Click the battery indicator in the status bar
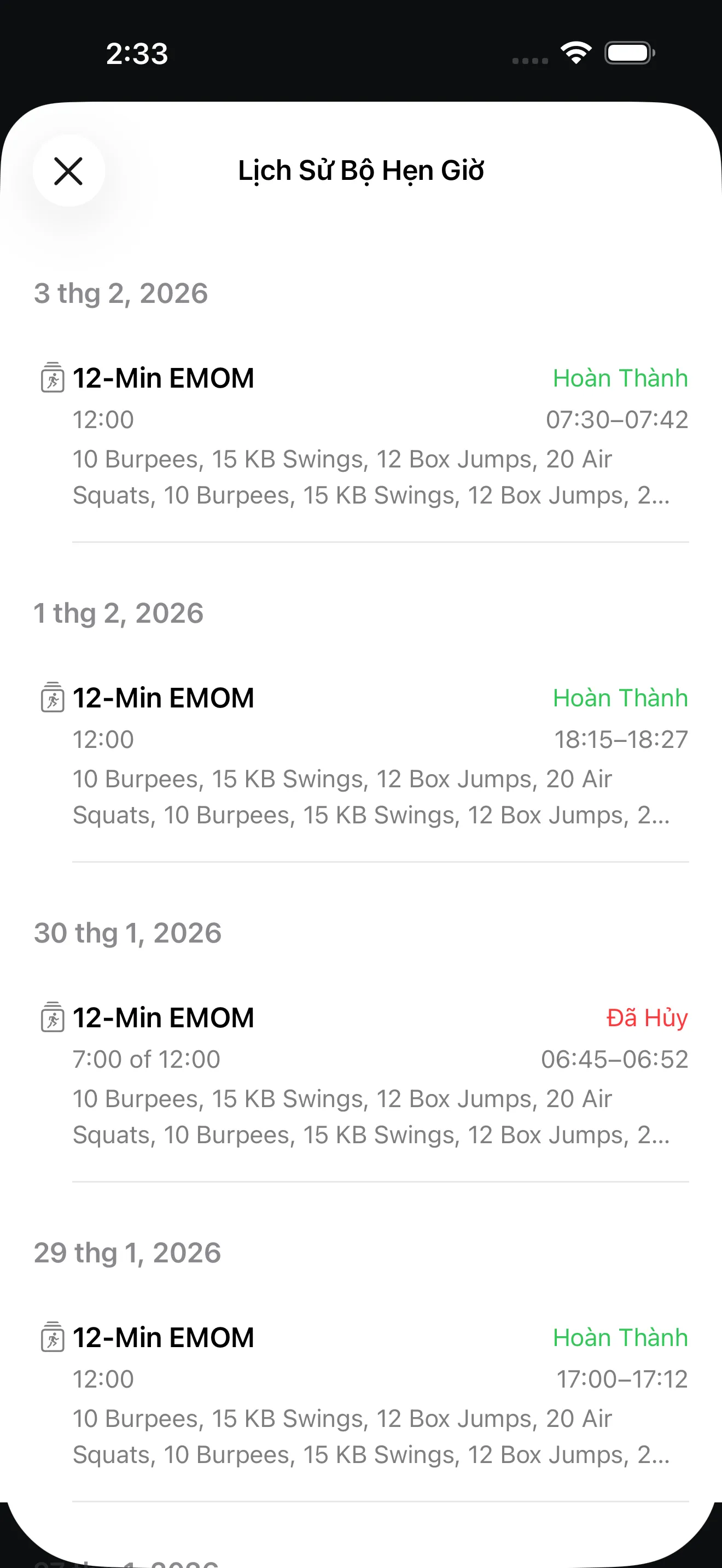Viewport: 722px width, 1568px height. 628,52
